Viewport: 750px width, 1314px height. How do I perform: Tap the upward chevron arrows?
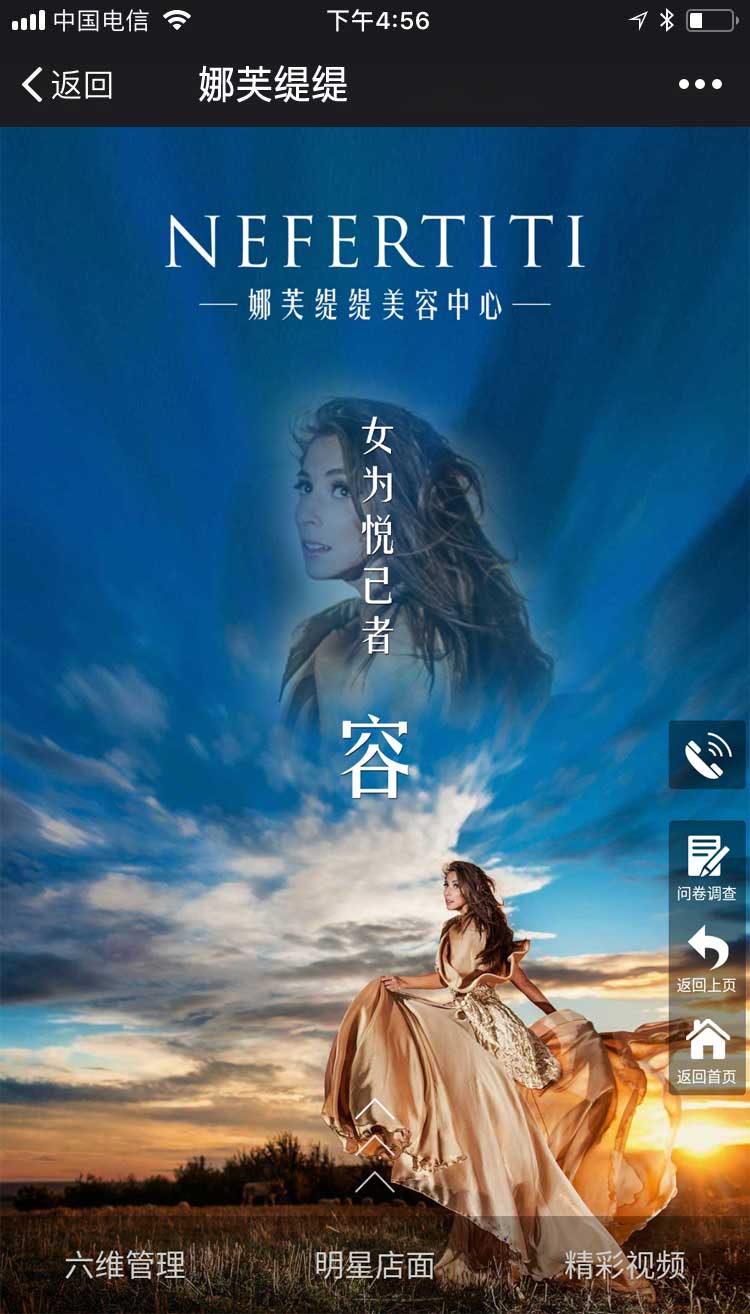coord(375,1145)
